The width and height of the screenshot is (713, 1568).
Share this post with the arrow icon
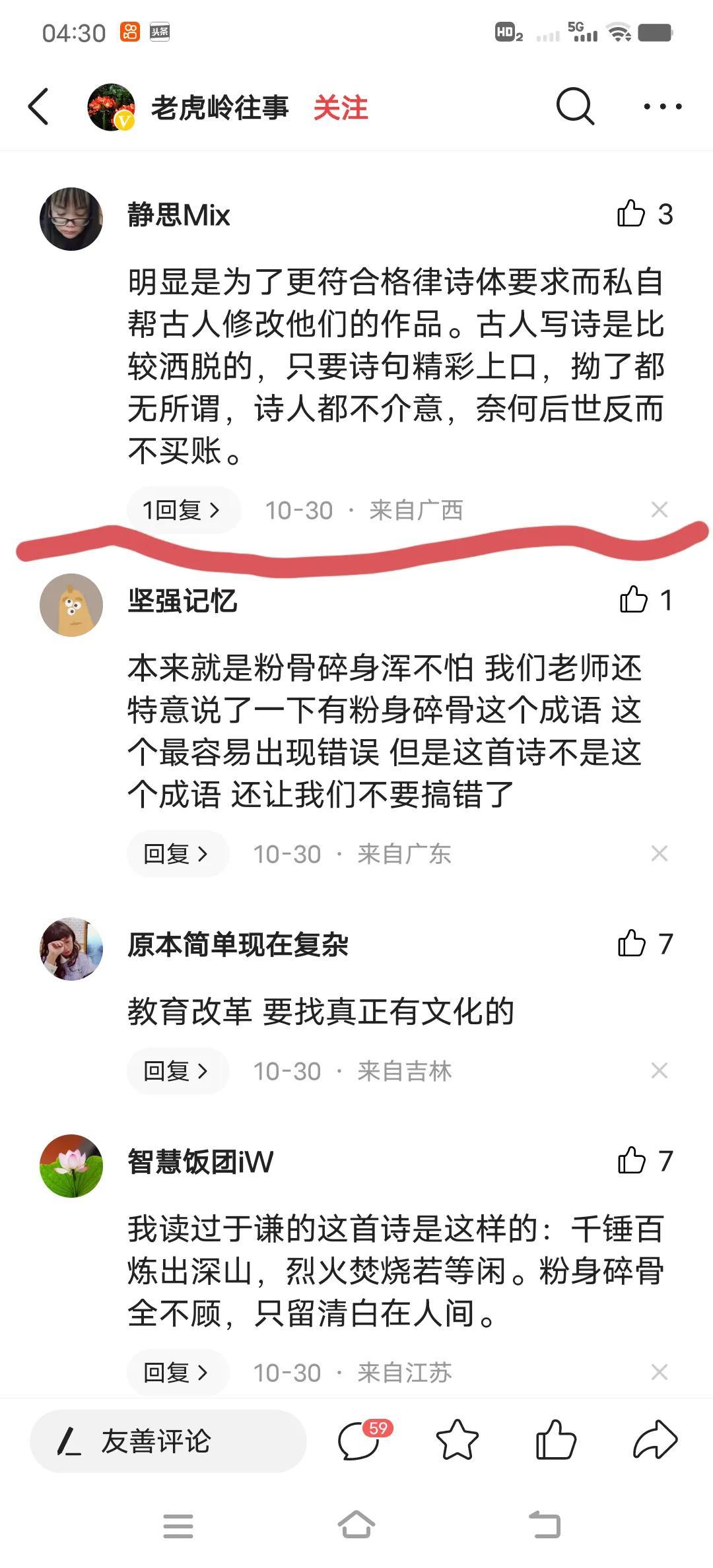(x=655, y=1440)
